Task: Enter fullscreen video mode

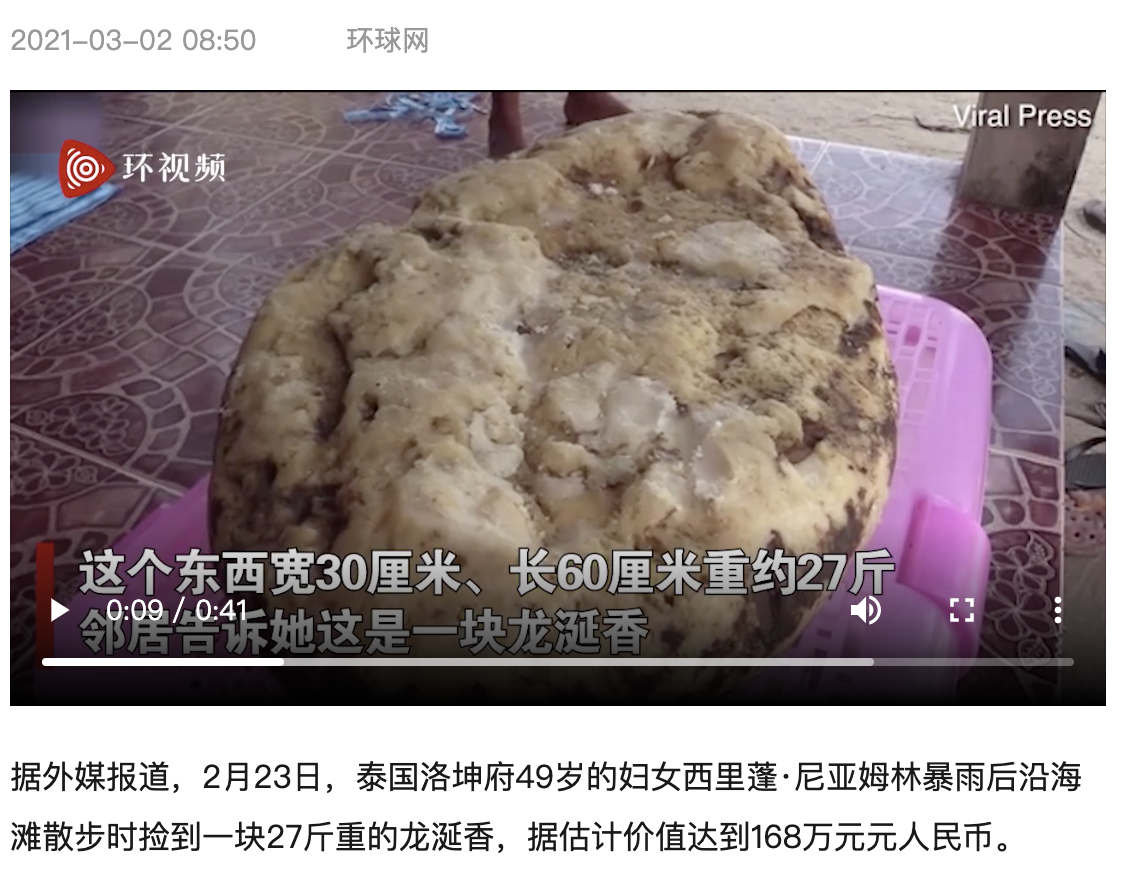Action: coord(961,610)
